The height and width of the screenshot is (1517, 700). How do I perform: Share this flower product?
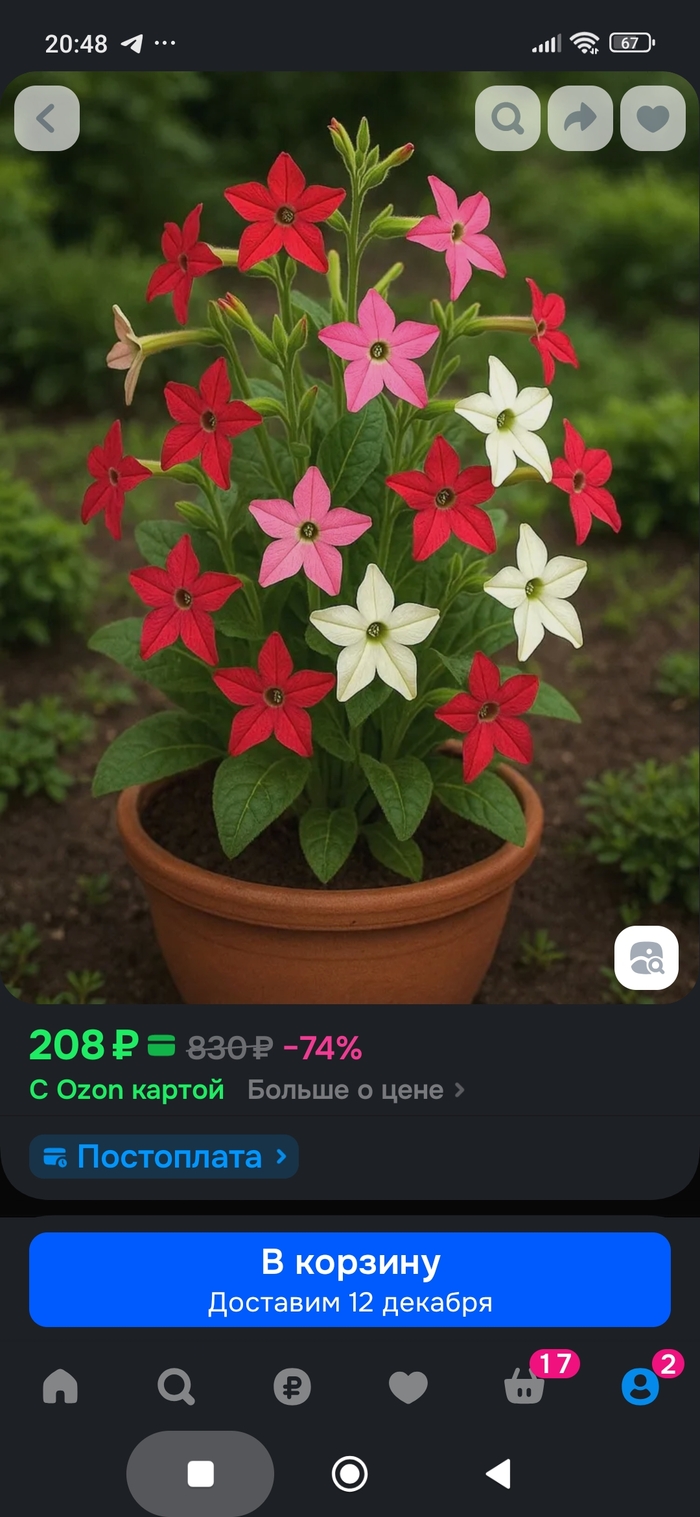(x=580, y=119)
